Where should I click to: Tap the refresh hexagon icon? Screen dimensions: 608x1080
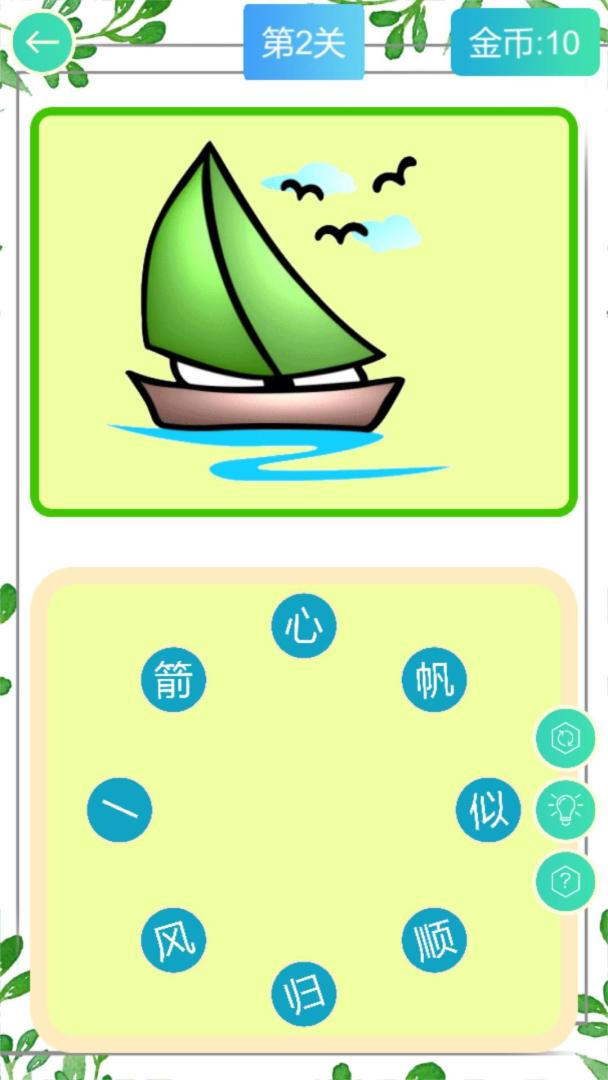pos(565,738)
